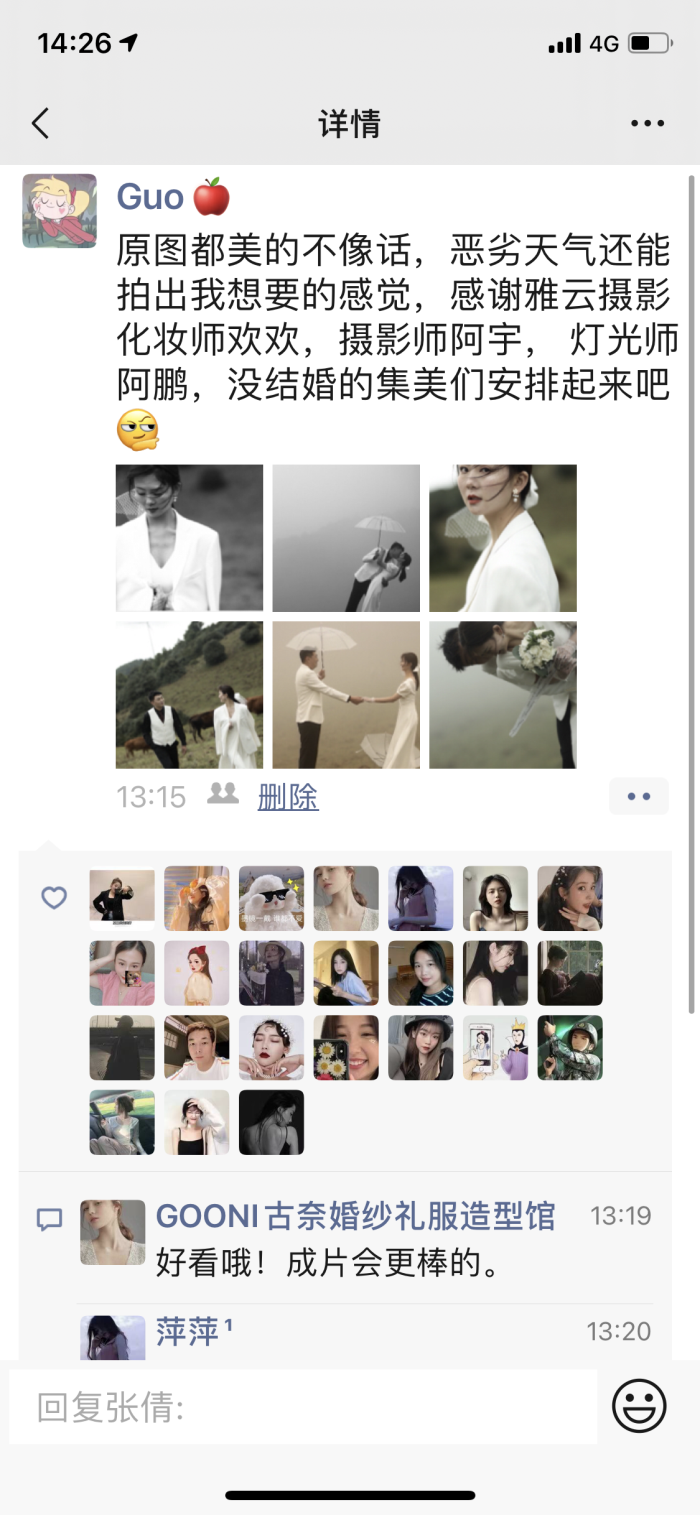Open the visibility people icon beside 13:15
The height and width of the screenshot is (1515, 700).
(223, 794)
